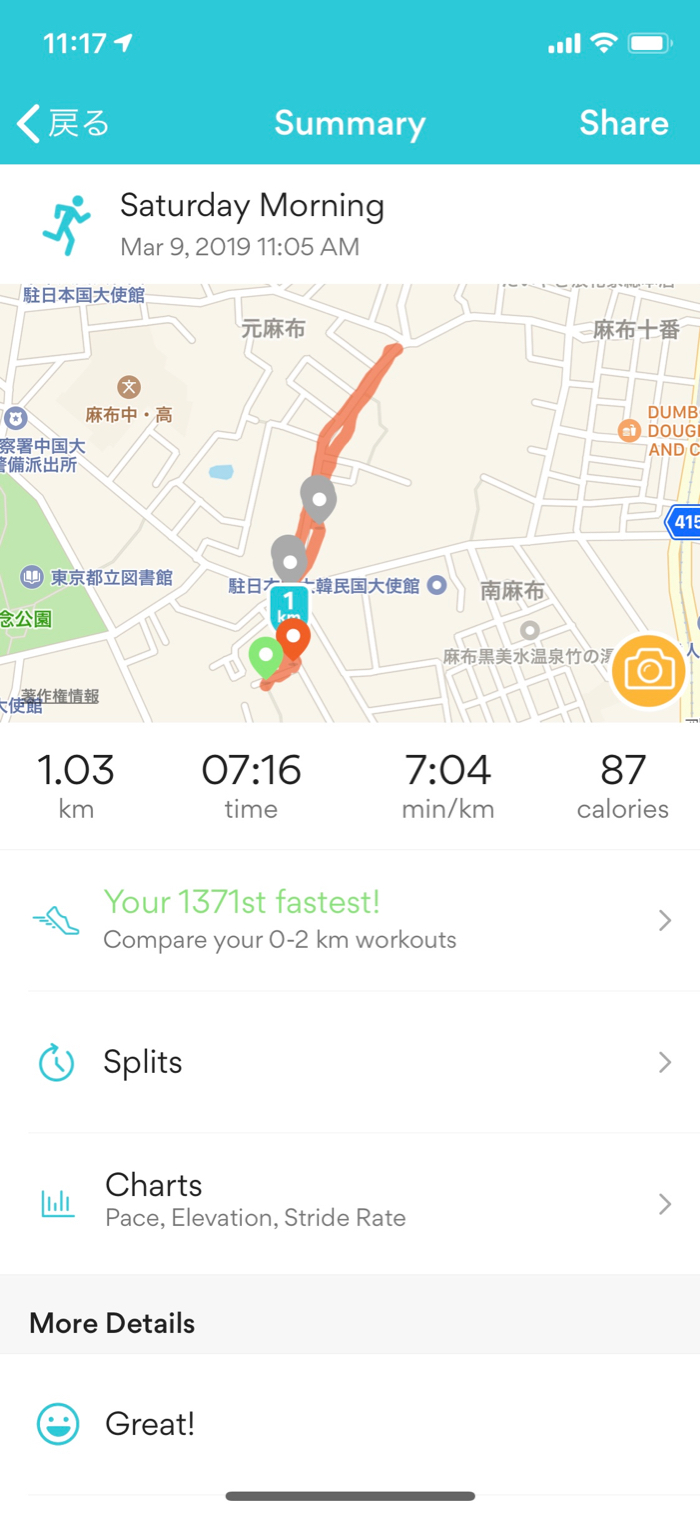Compare your 0-2 km workouts
The image size is (700, 1516).
tap(350, 920)
